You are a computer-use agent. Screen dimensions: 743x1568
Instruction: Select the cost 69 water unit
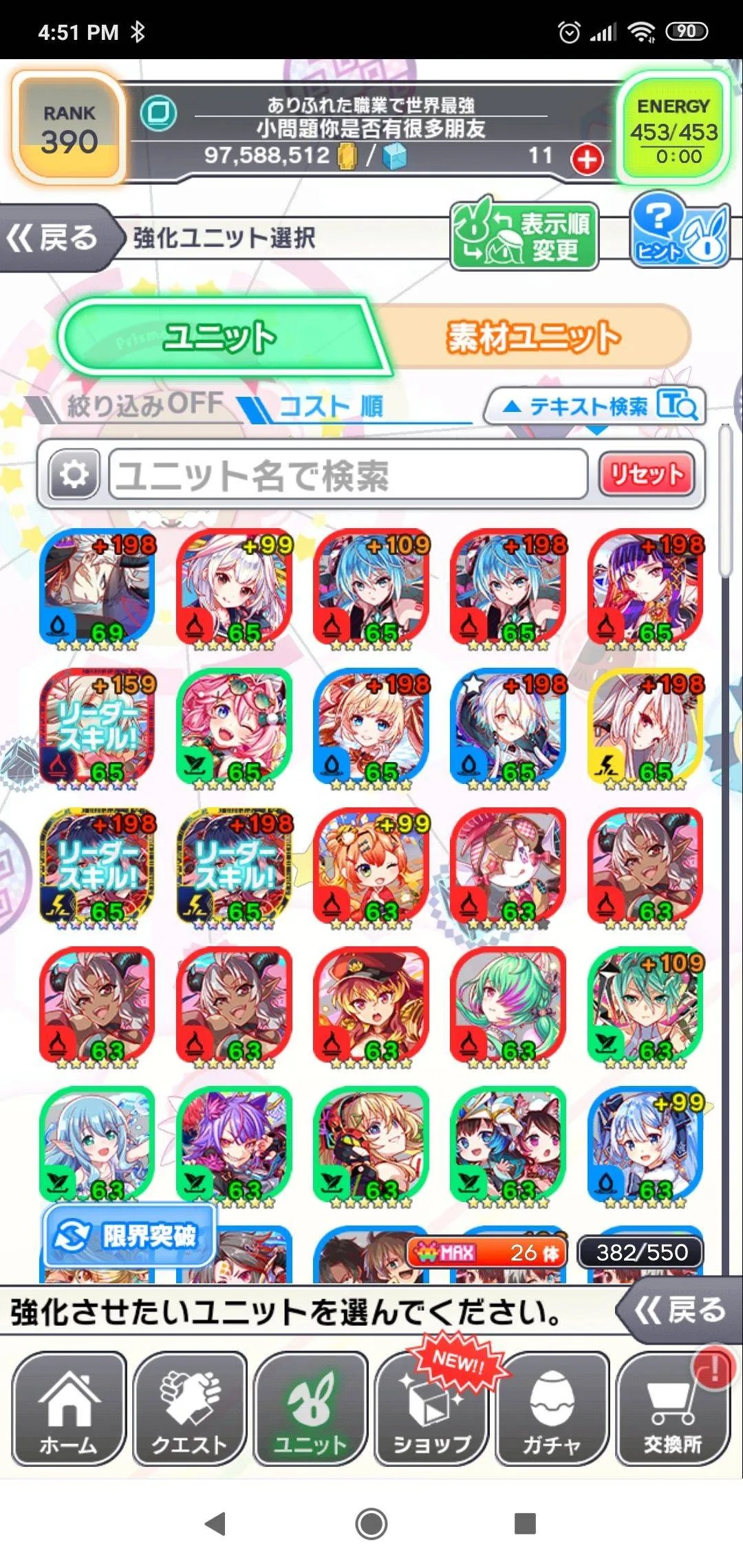tap(98, 588)
